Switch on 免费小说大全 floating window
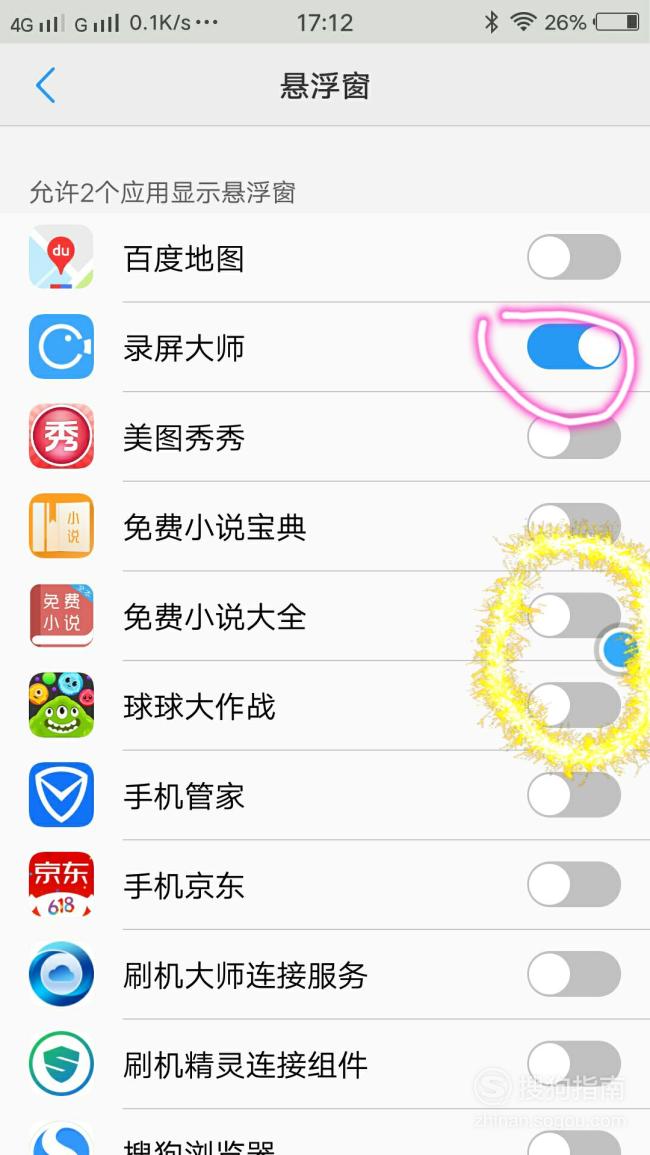Image resolution: width=650 pixels, height=1155 pixels. (574, 616)
